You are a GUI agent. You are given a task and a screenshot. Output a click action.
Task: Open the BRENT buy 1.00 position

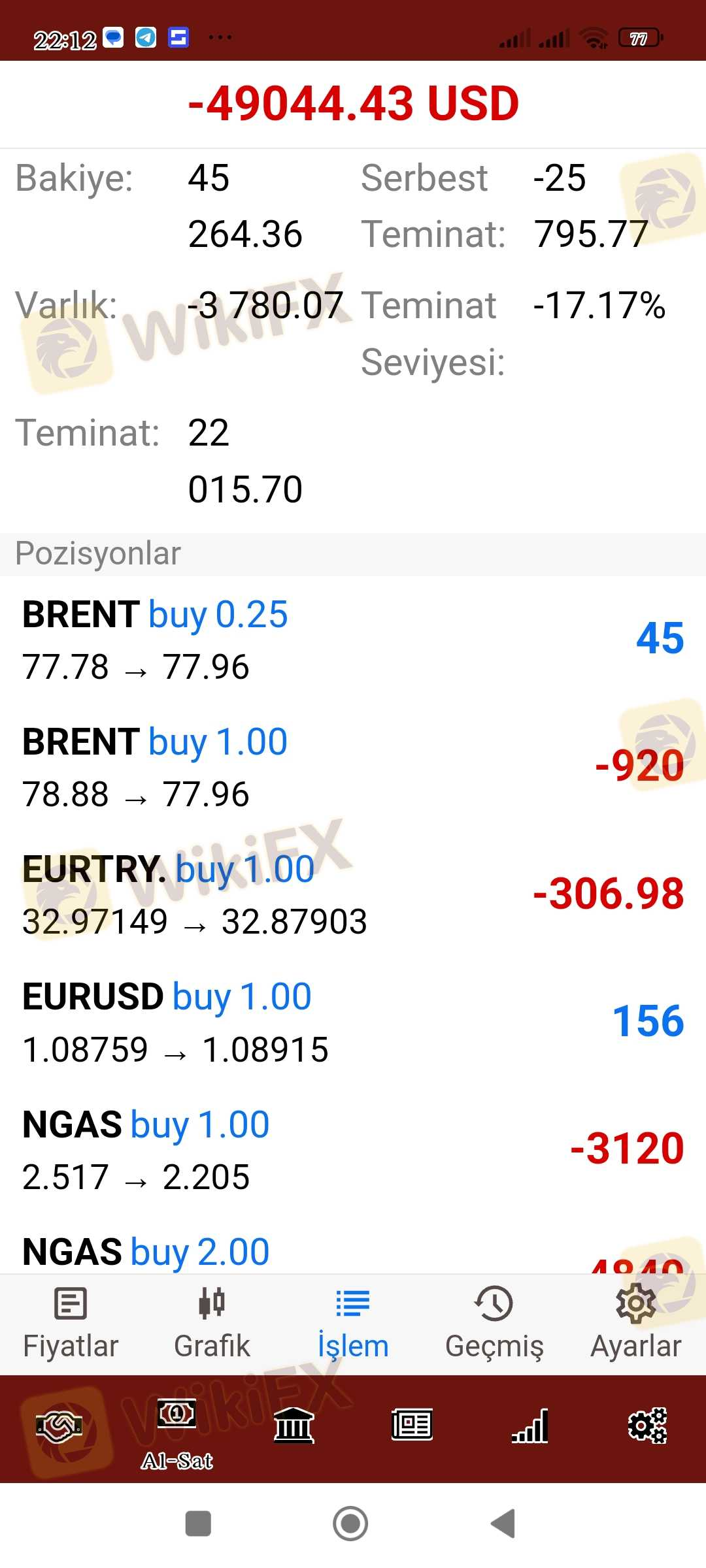(353, 767)
